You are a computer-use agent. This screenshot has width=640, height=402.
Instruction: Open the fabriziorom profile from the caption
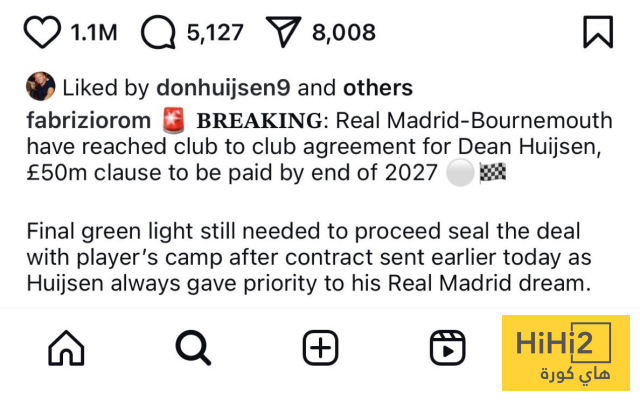pyautogui.click(x=88, y=122)
